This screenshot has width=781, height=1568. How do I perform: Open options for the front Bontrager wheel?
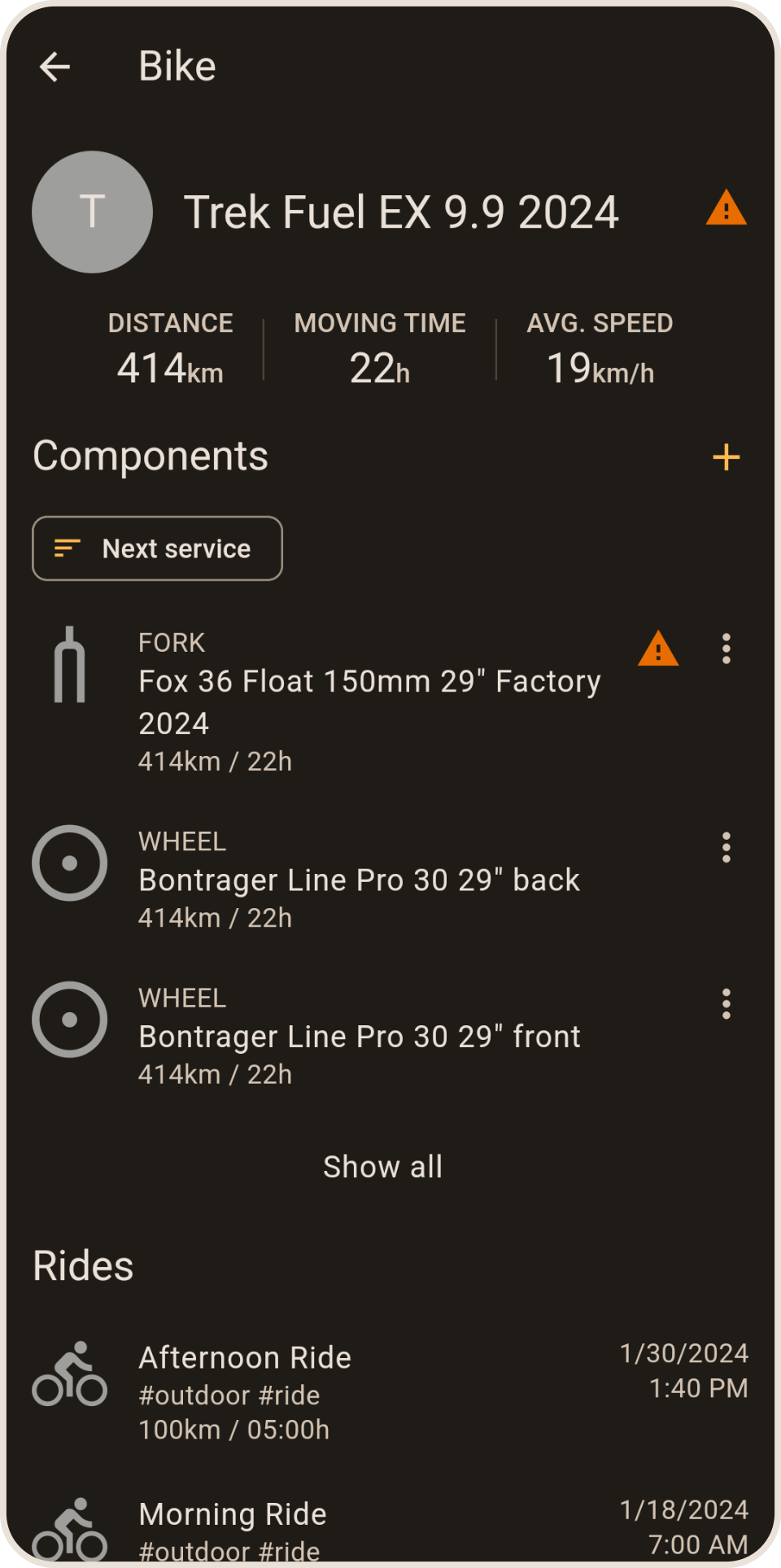(726, 1004)
